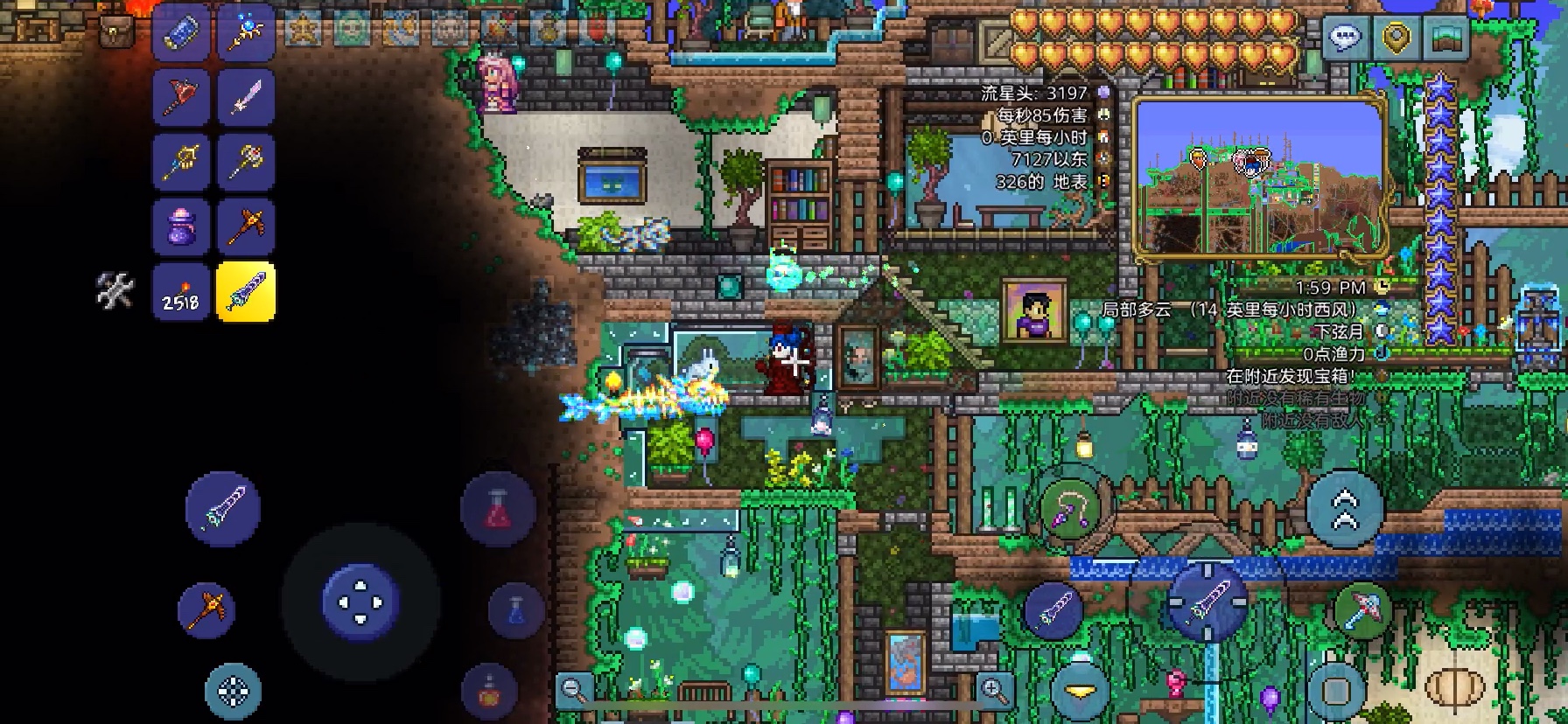
Task: Tap the jump button with double arrows
Action: click(1345, 509)
